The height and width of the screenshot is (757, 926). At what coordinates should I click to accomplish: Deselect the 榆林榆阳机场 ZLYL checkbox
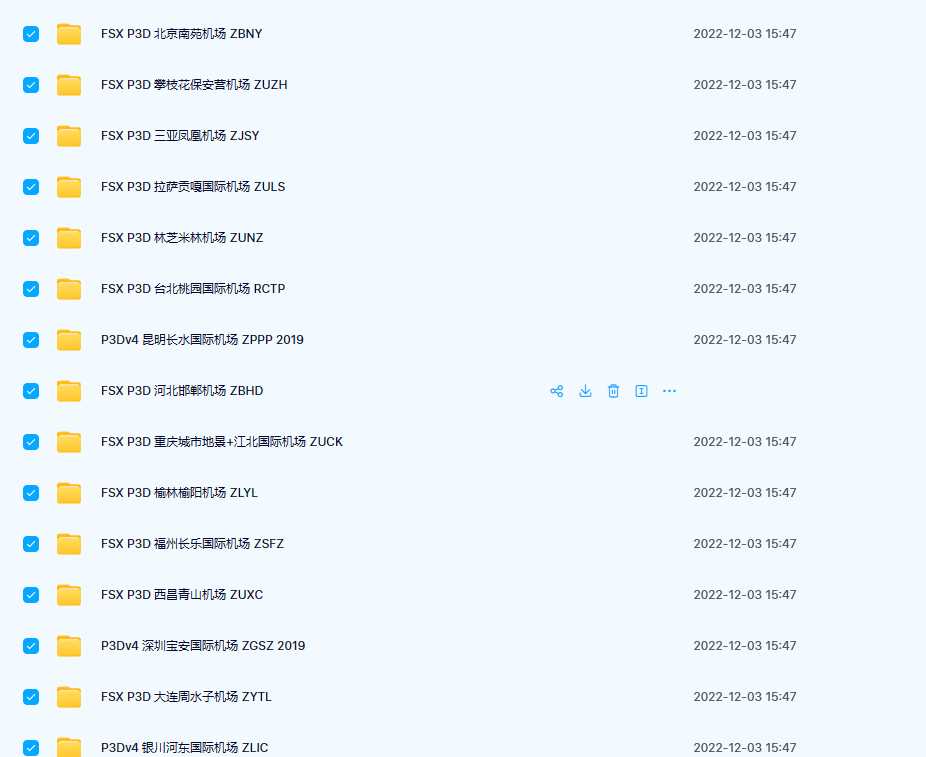tap(31, 493)
